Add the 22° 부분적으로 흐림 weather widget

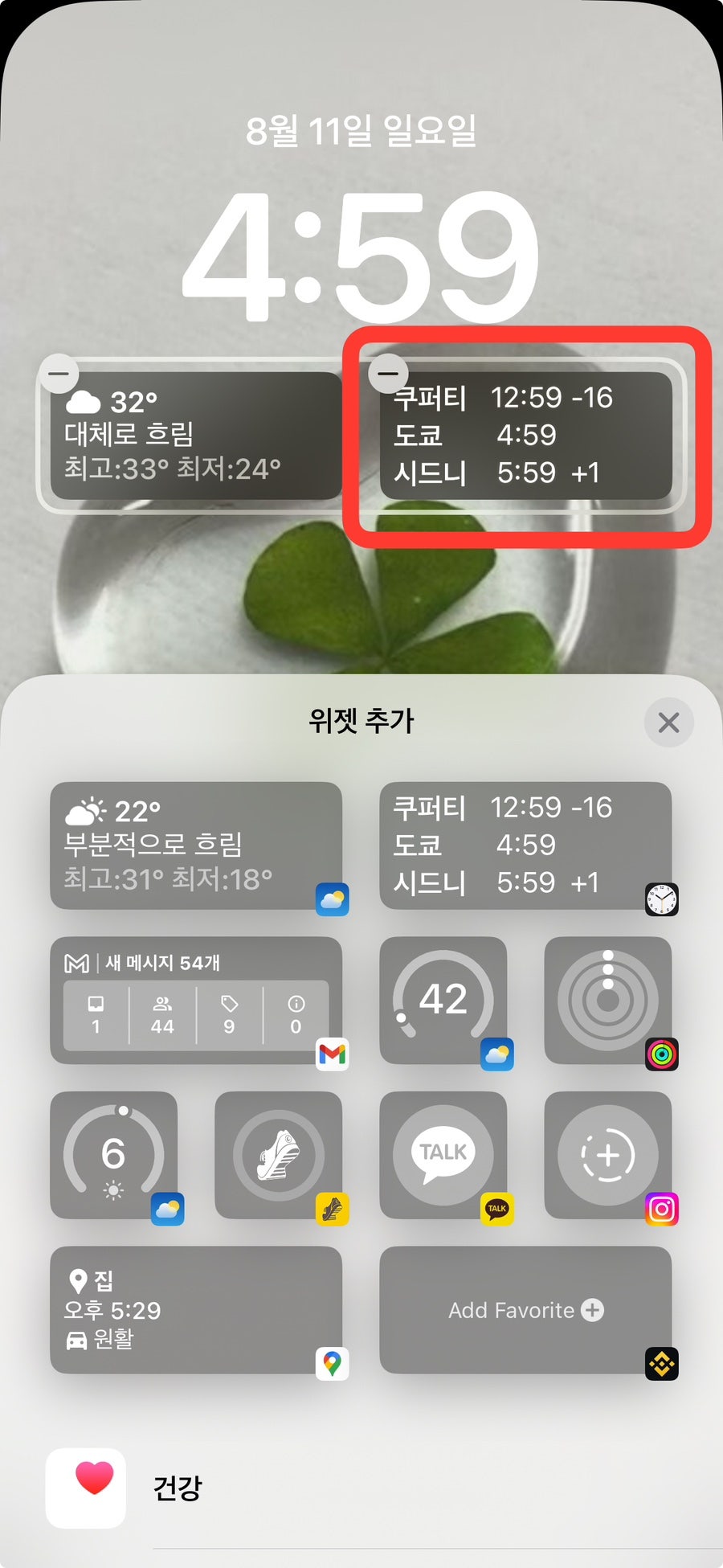196,845
